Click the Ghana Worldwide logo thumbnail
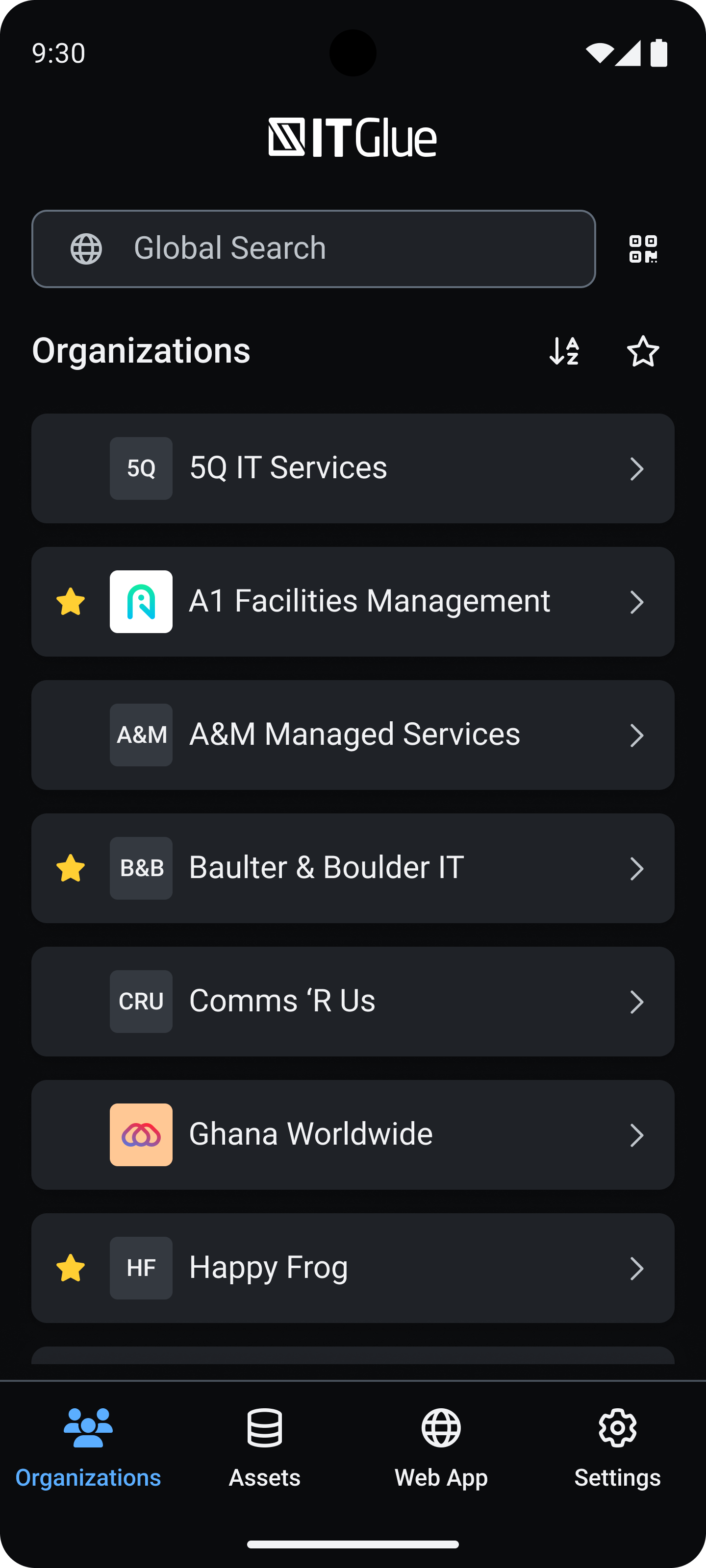The height and width of the screenshot is (1568, 706). (141, 1133)
